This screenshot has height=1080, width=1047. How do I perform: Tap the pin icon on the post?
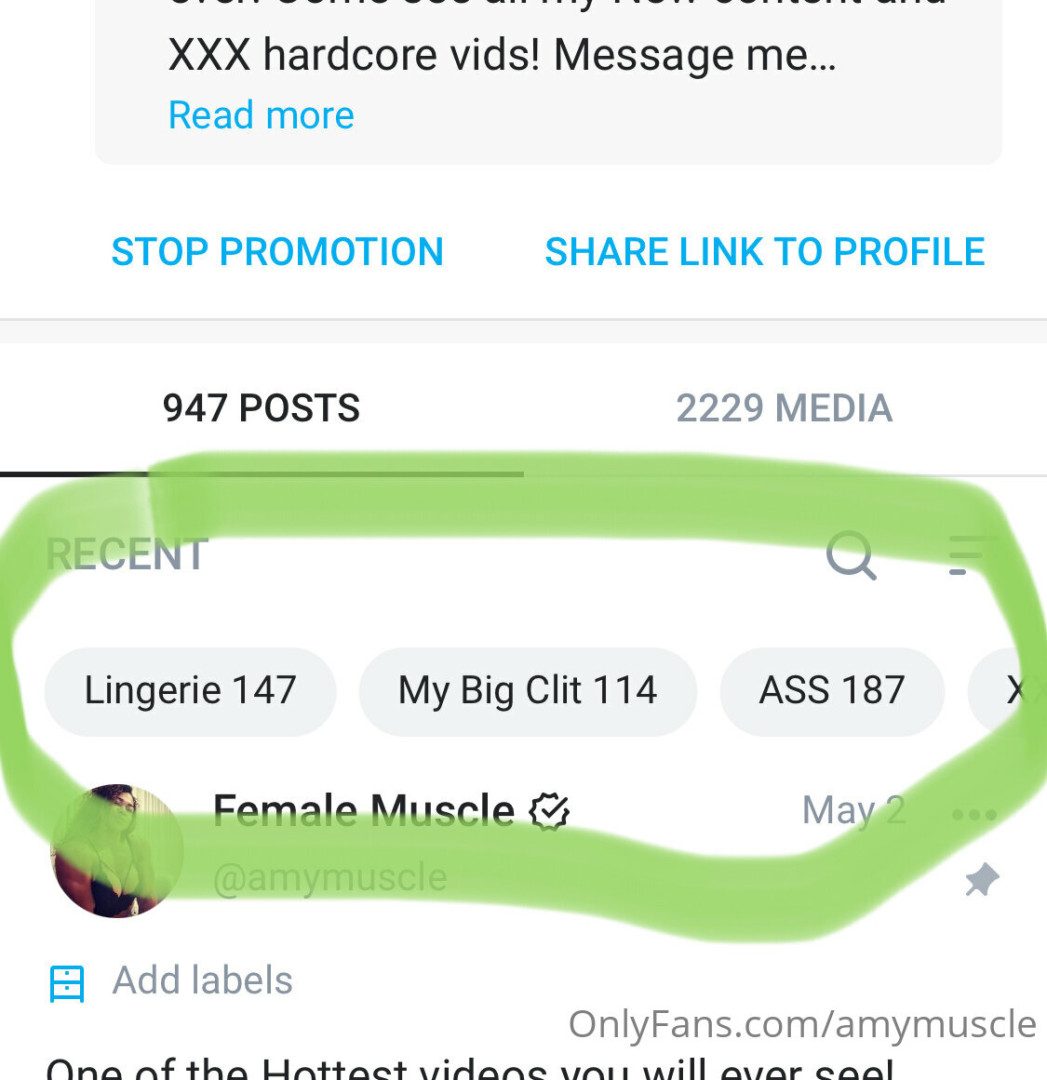pyautogui.click(x=980, y=881)
